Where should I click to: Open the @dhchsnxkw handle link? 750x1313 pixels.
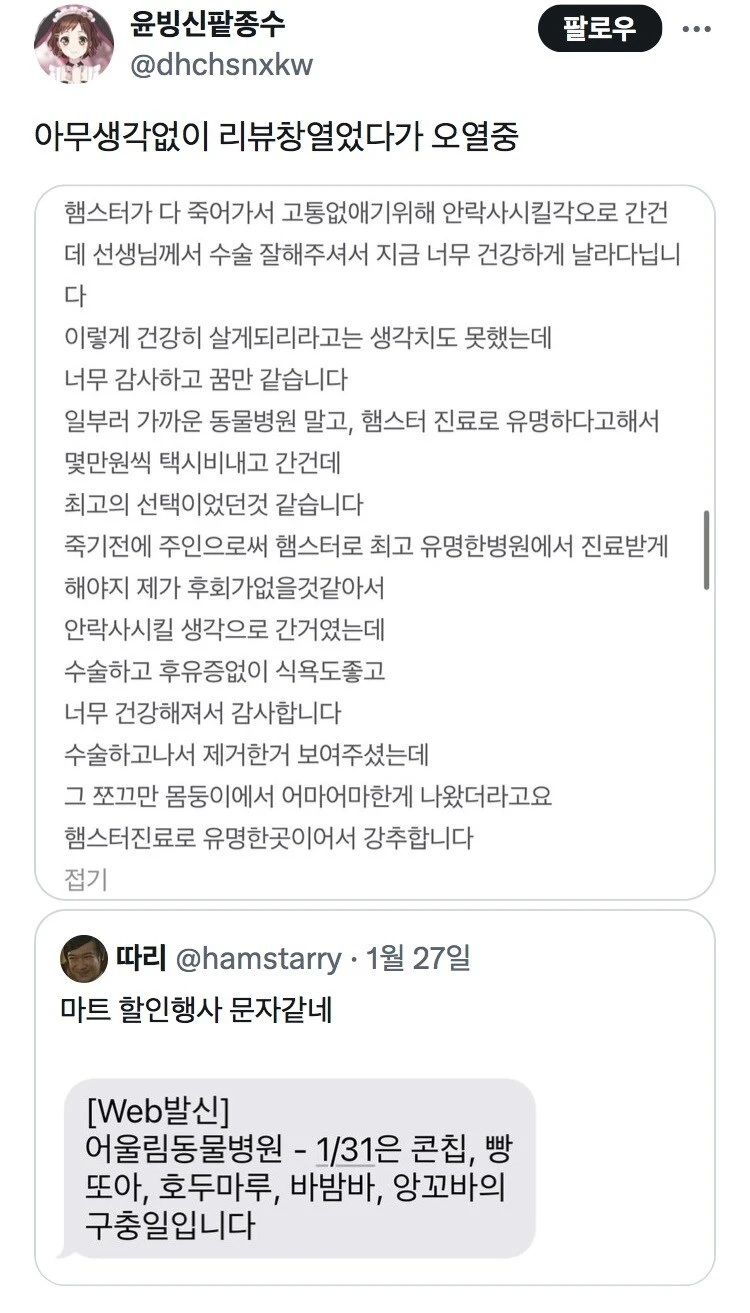pyautogui.click(x=221, y=65)
